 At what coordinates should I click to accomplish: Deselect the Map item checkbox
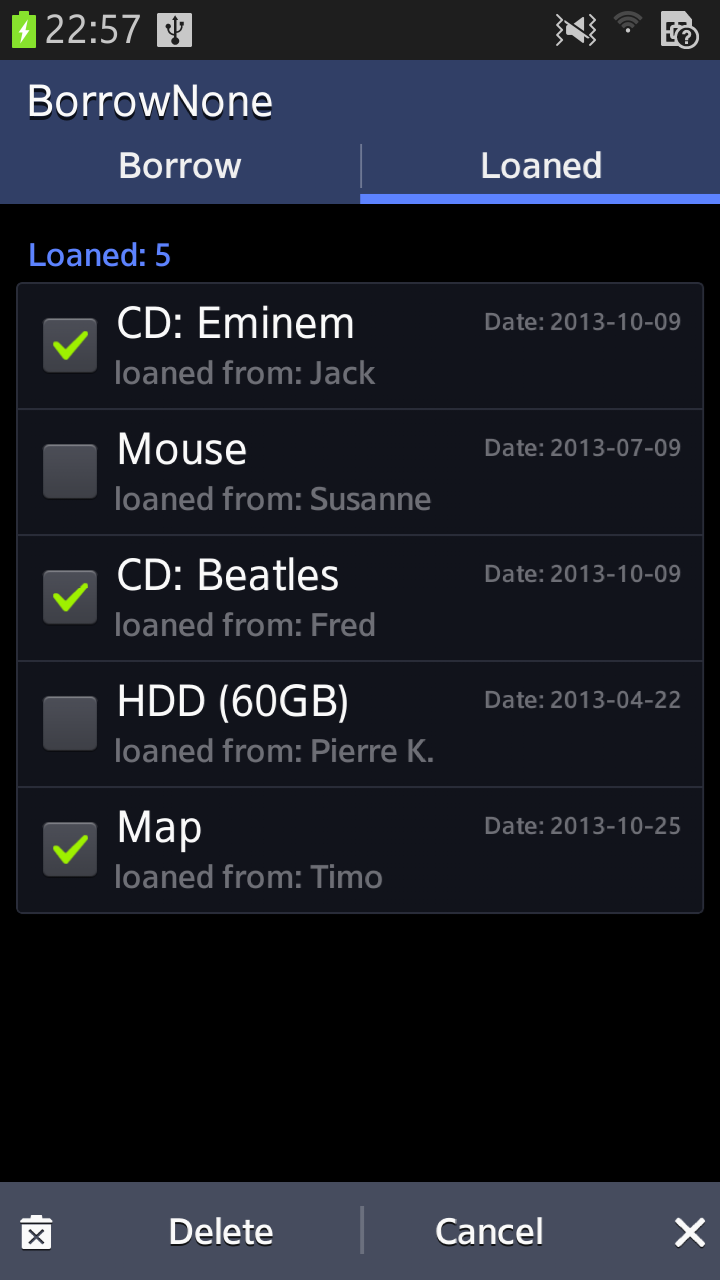pos(70,850)
